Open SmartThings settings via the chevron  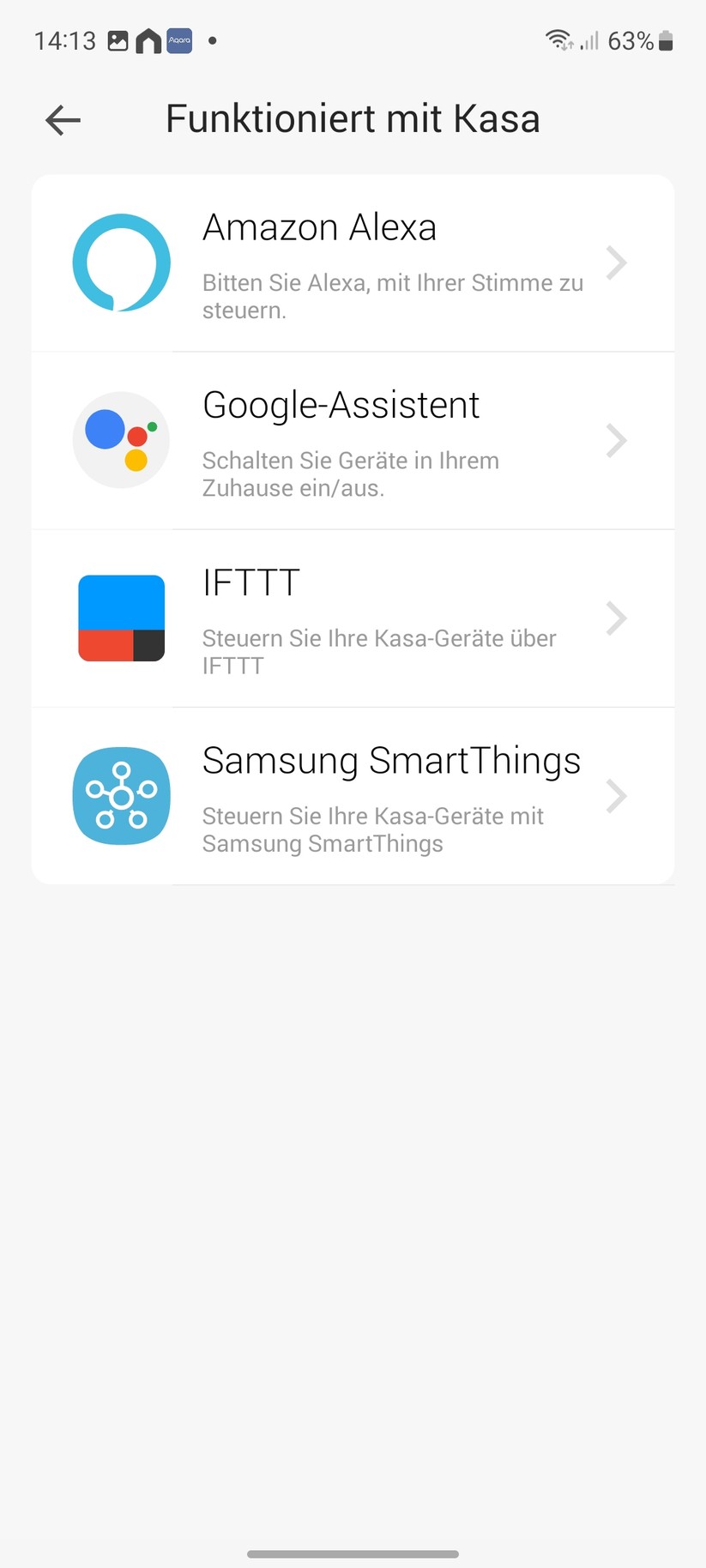[x=616, y=795]
